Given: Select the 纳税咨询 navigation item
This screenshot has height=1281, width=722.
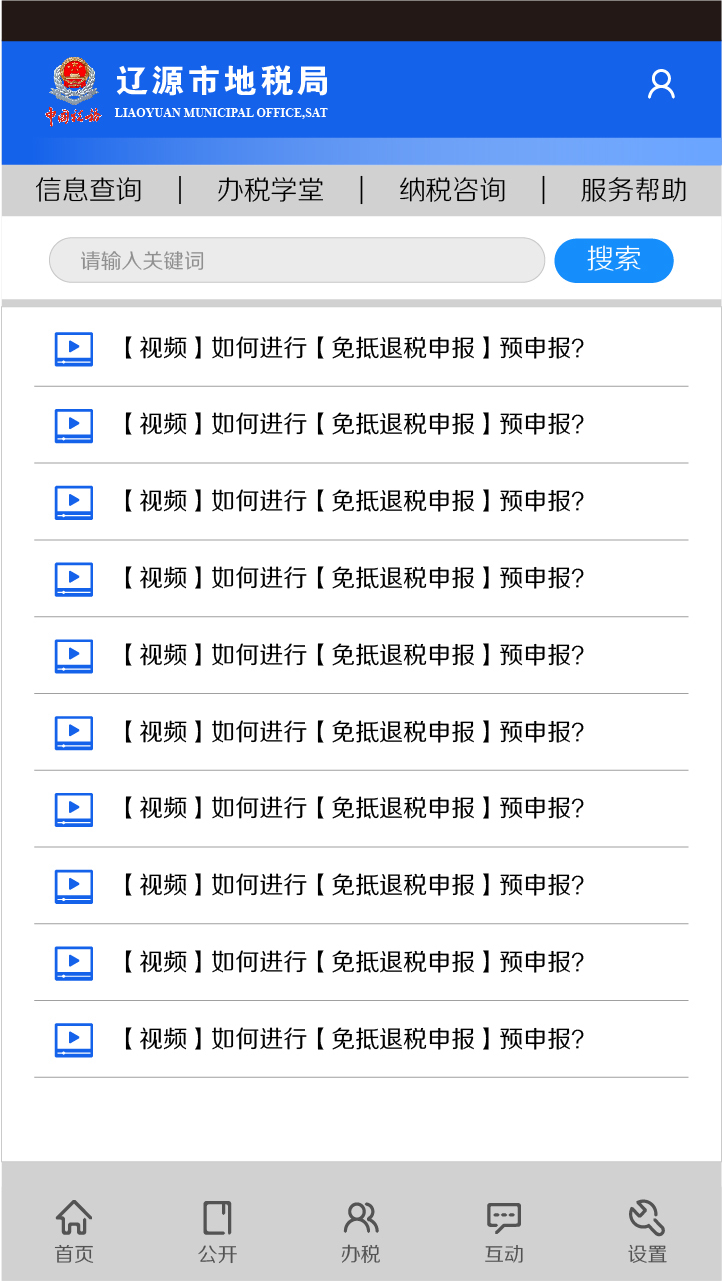Looking at the screenshot, I should pyautogui.click(x=452, y=189).
